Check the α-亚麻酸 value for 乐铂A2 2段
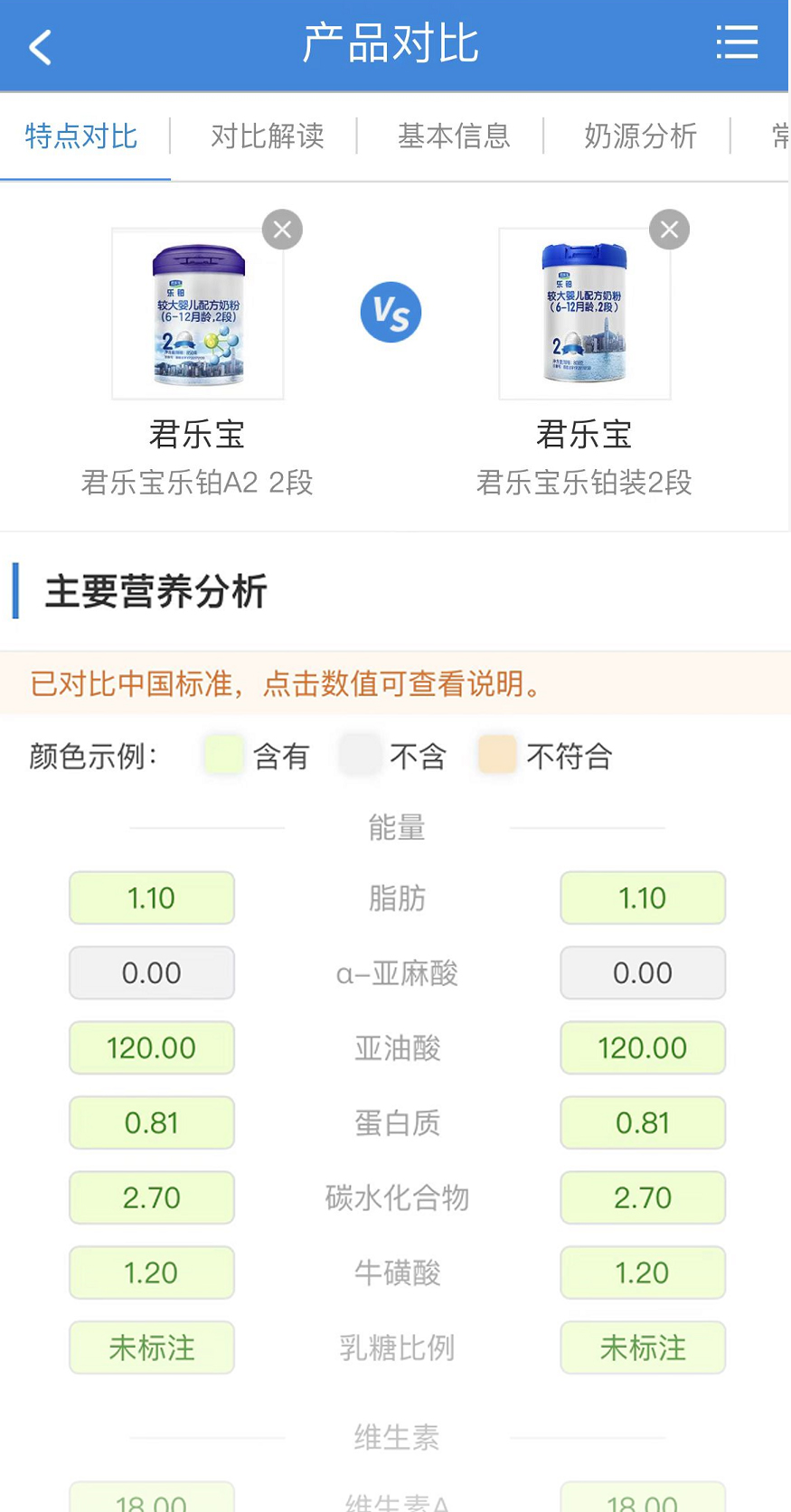Image resolution: width=791 pixels, height=1512 pixels. point(152,973)
